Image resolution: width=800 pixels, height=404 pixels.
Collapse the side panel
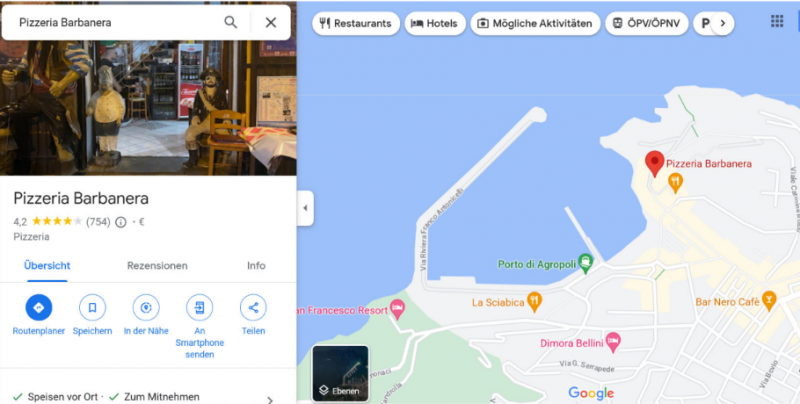point(305,209)
